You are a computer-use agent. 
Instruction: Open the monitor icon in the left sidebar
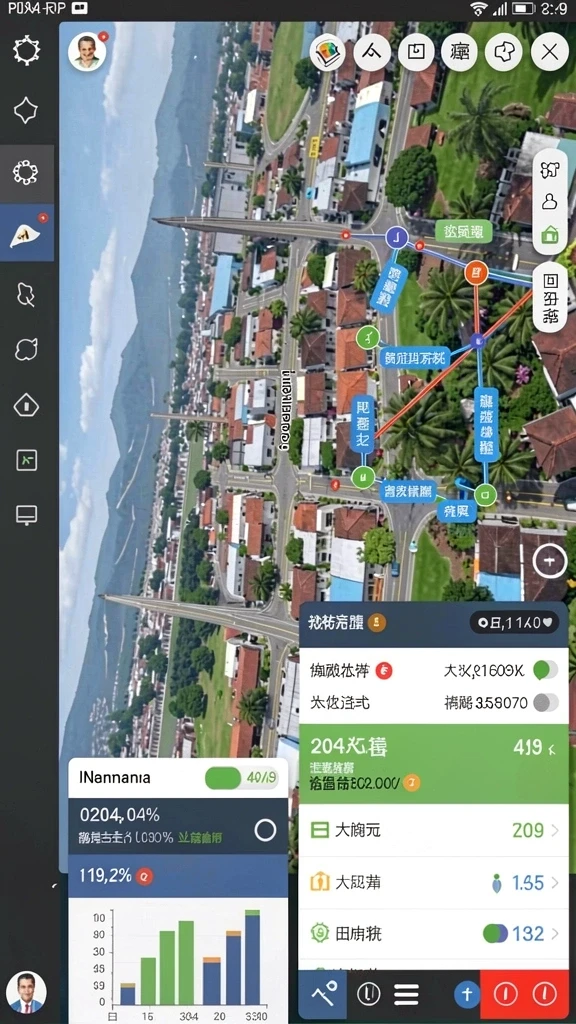(x=27, y=515)
